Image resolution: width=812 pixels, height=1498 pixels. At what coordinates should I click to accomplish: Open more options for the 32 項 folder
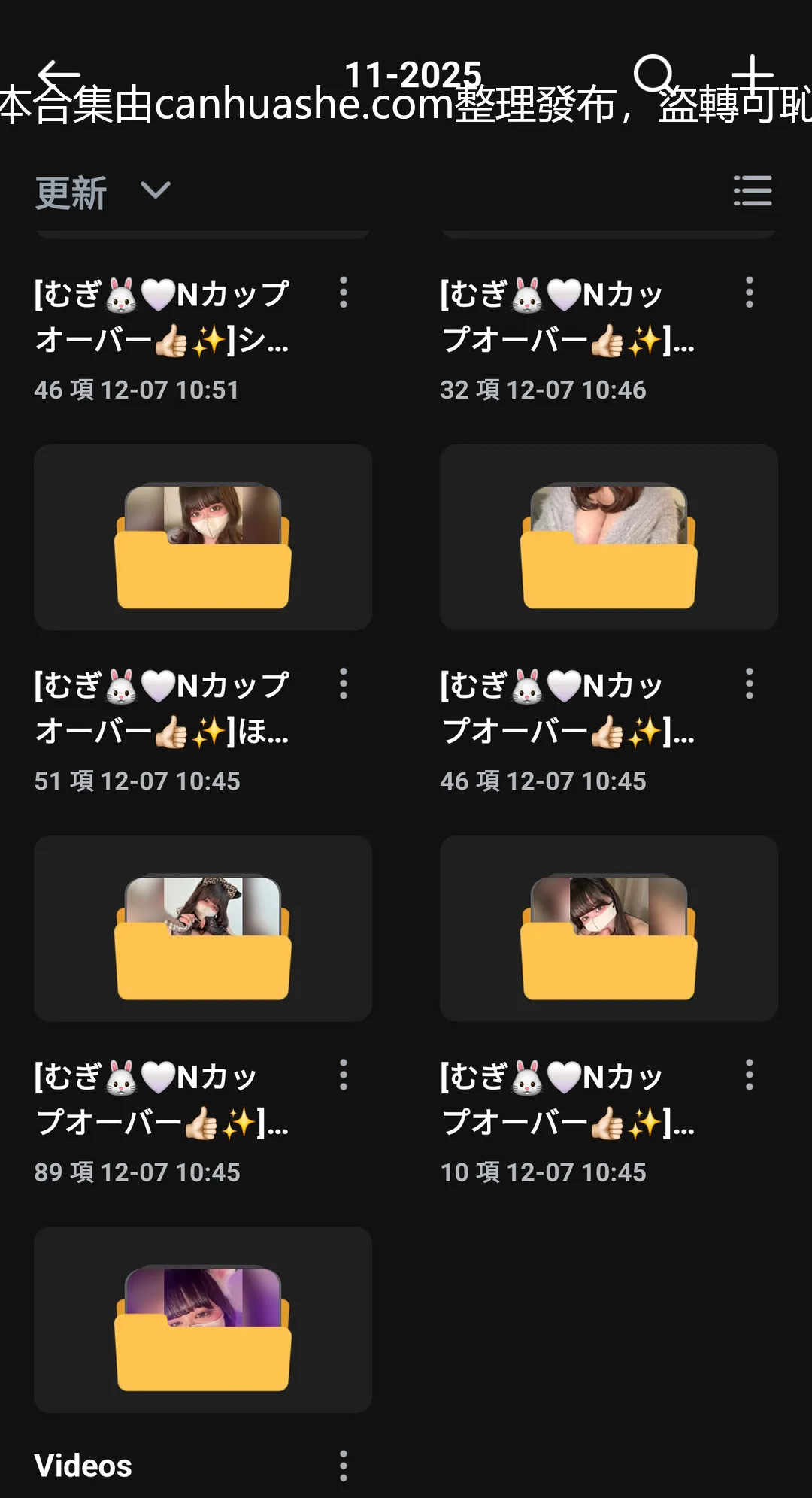click(x=749, y=293)
